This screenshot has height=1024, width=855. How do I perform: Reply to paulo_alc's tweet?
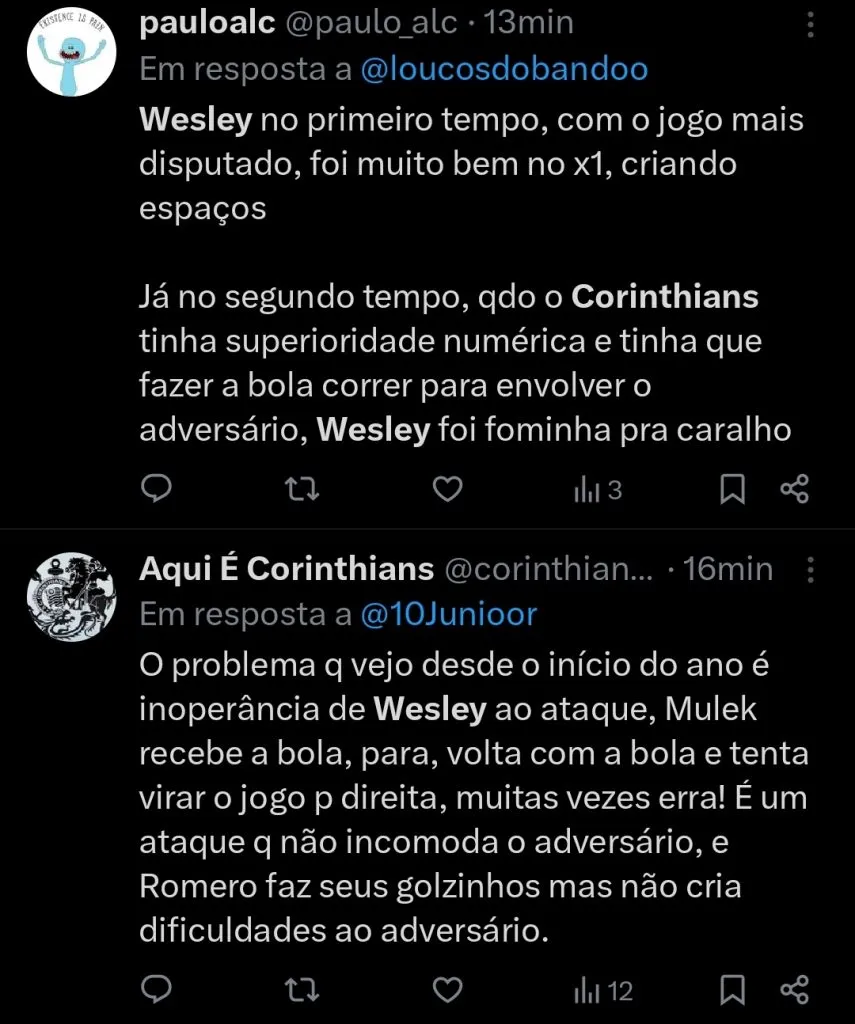157,489
